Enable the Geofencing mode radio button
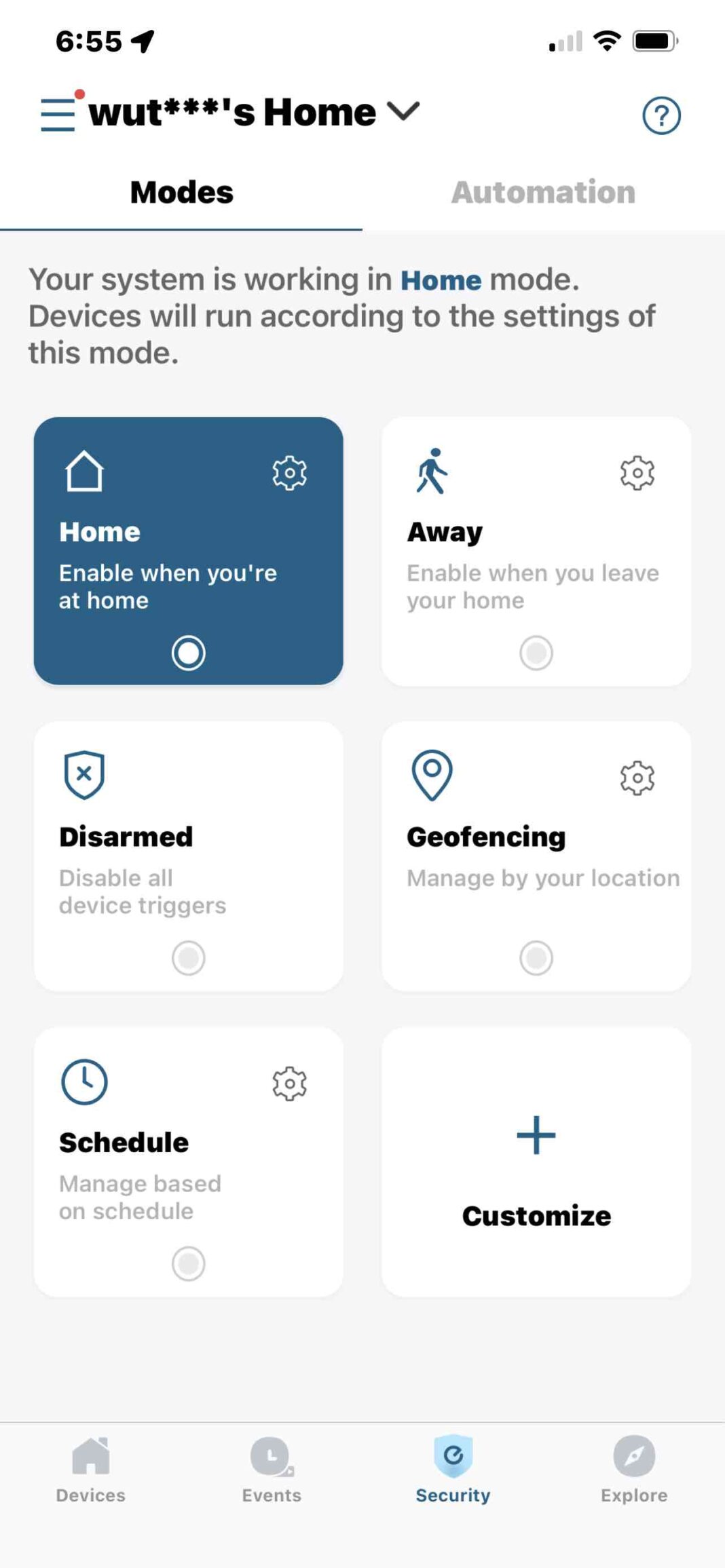The width and height of the screenshot is (725, 1568). 536,957
